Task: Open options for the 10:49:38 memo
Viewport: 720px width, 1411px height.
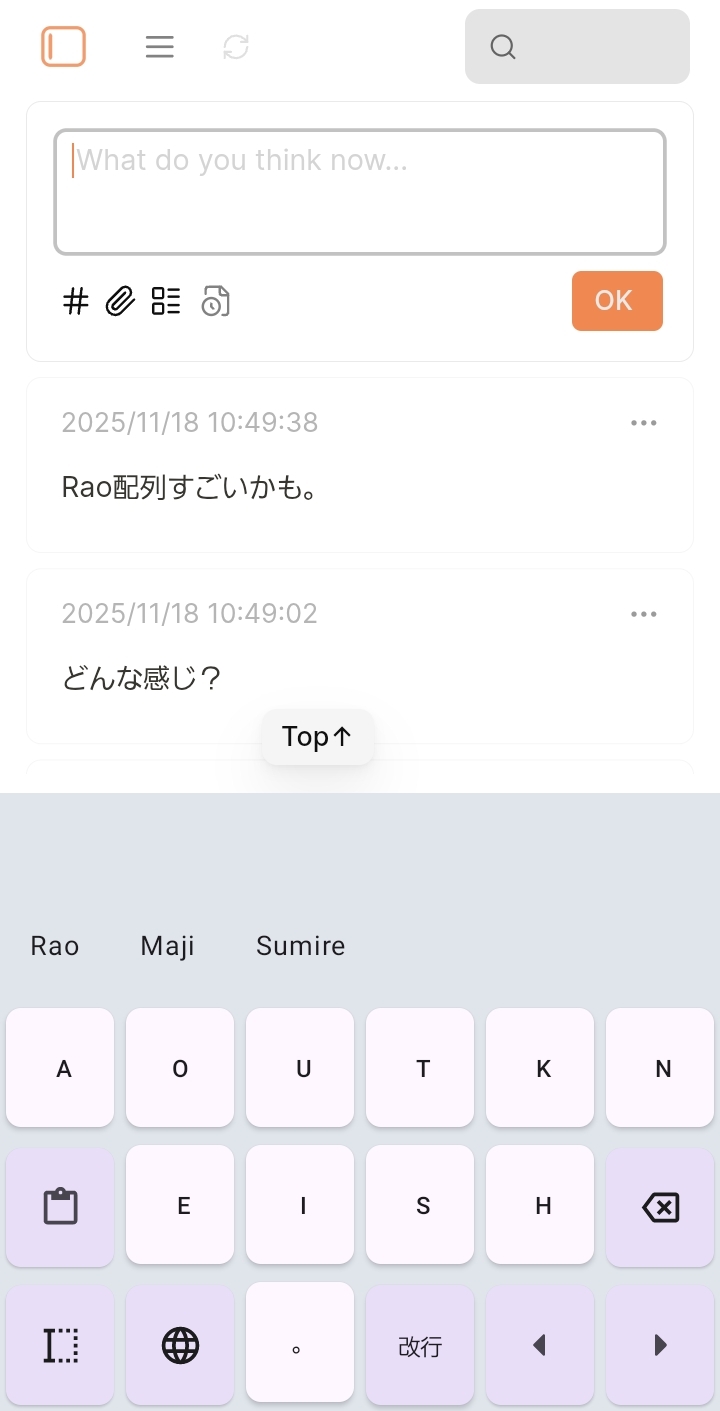Action: [643, 423]
